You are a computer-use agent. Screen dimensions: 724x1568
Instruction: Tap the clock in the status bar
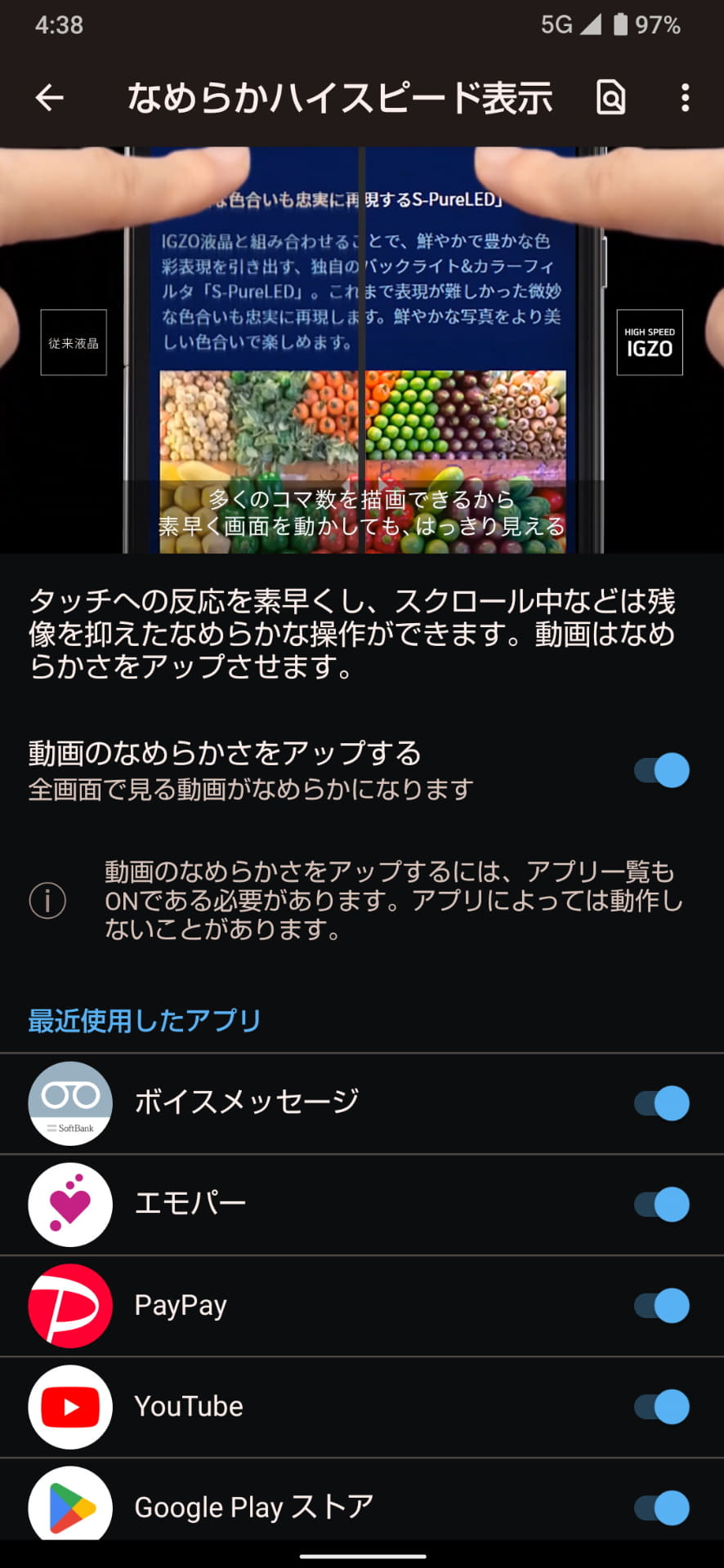[51, 26]
